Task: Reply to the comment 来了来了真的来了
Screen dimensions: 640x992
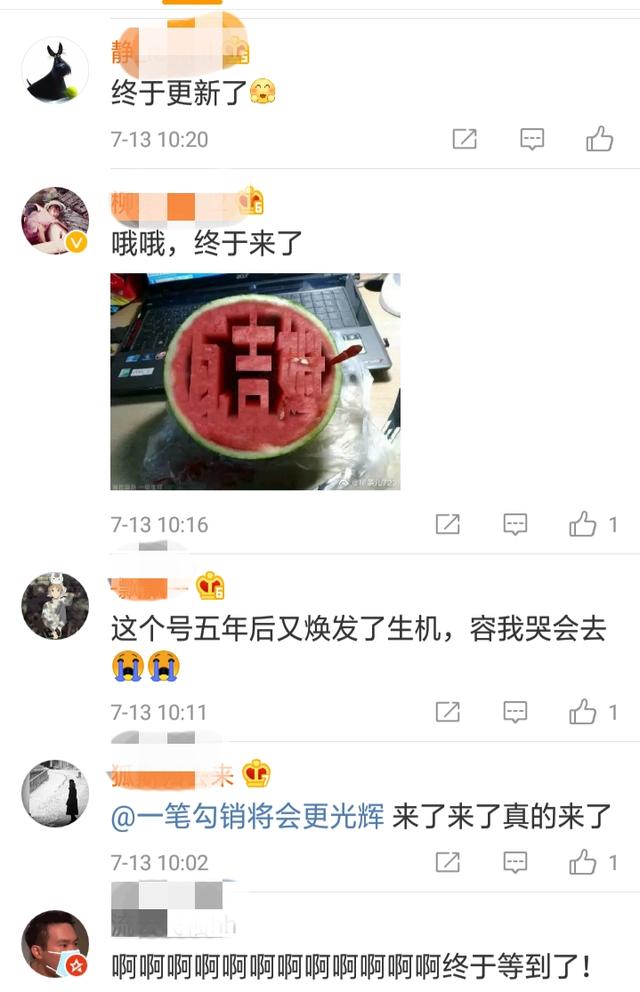Action: pyautogui.click(x=515, y=862)
